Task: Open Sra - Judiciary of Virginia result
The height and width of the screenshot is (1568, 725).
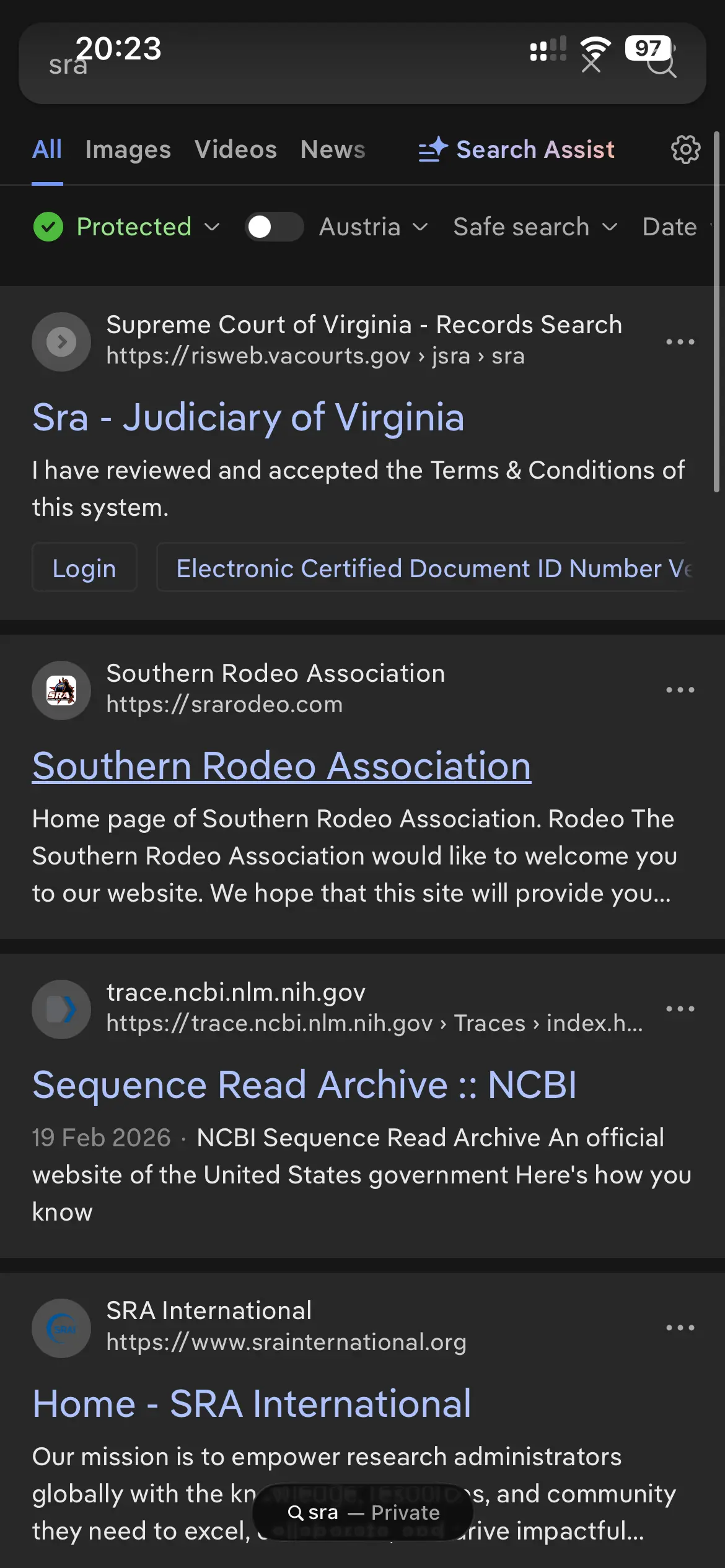Action: coord(248,417)
